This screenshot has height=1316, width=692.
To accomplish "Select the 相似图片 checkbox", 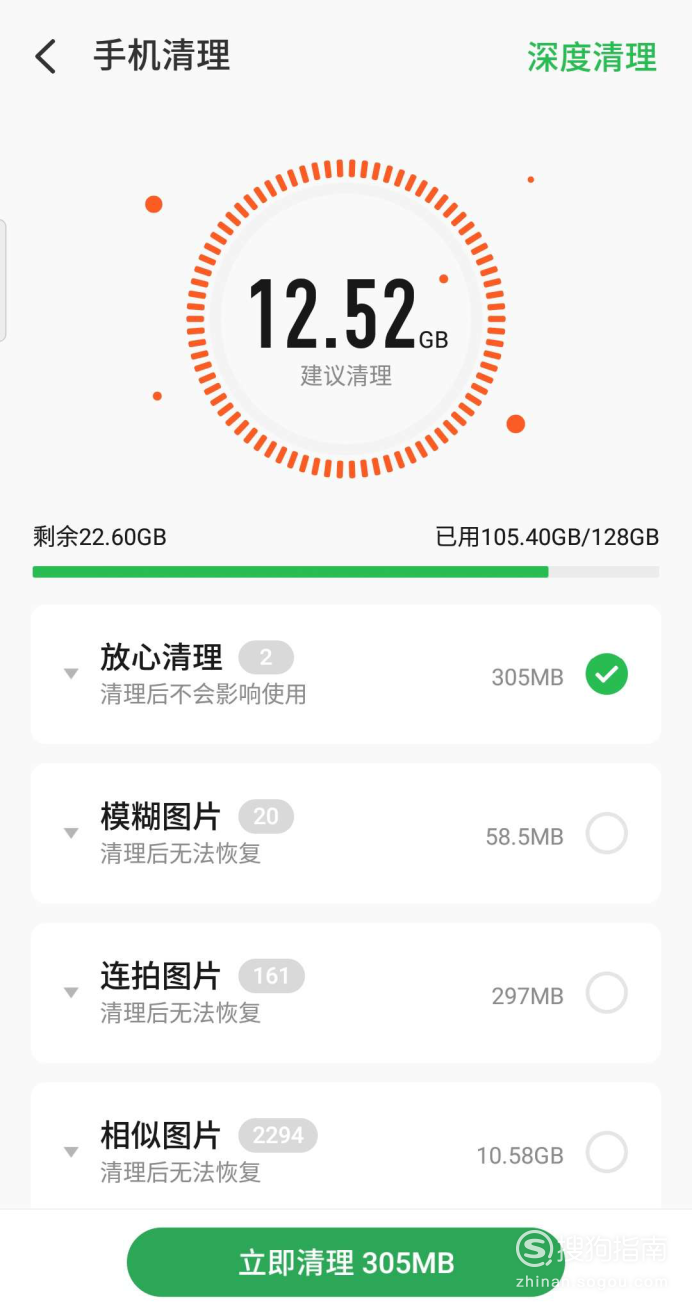I will 607,1152.
